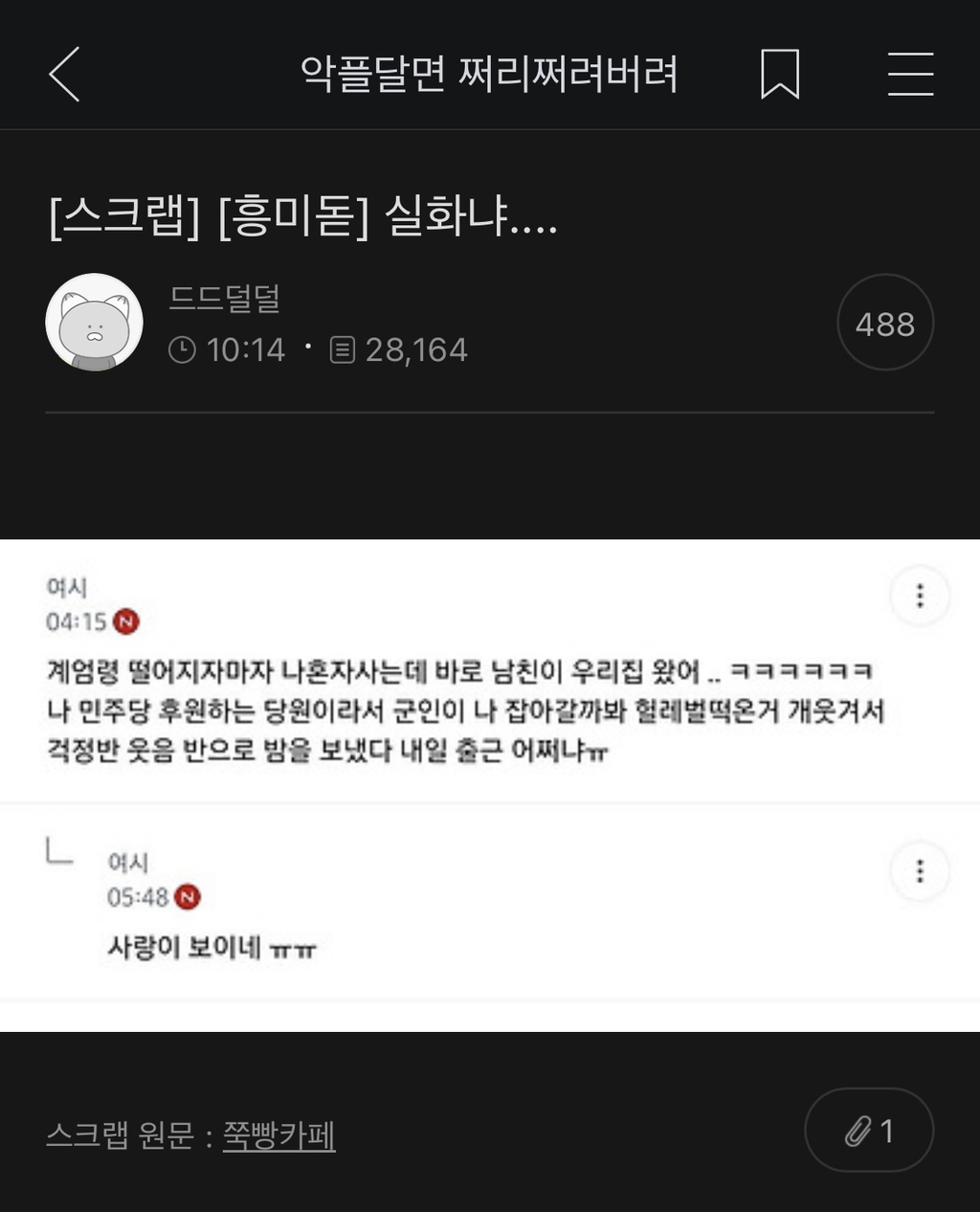Open the hamburger menu

(909, 75)
